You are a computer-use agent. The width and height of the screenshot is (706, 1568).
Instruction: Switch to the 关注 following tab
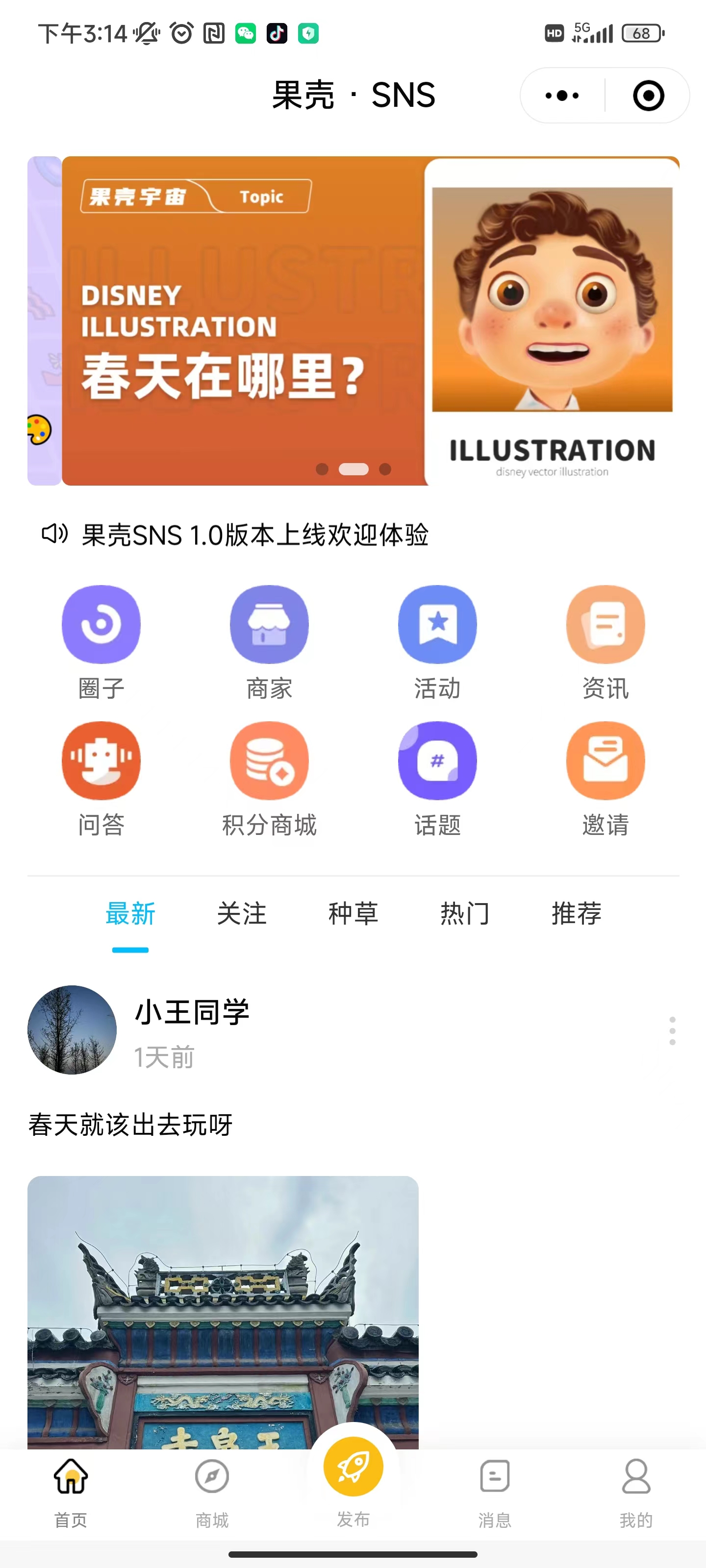[242, 914]
